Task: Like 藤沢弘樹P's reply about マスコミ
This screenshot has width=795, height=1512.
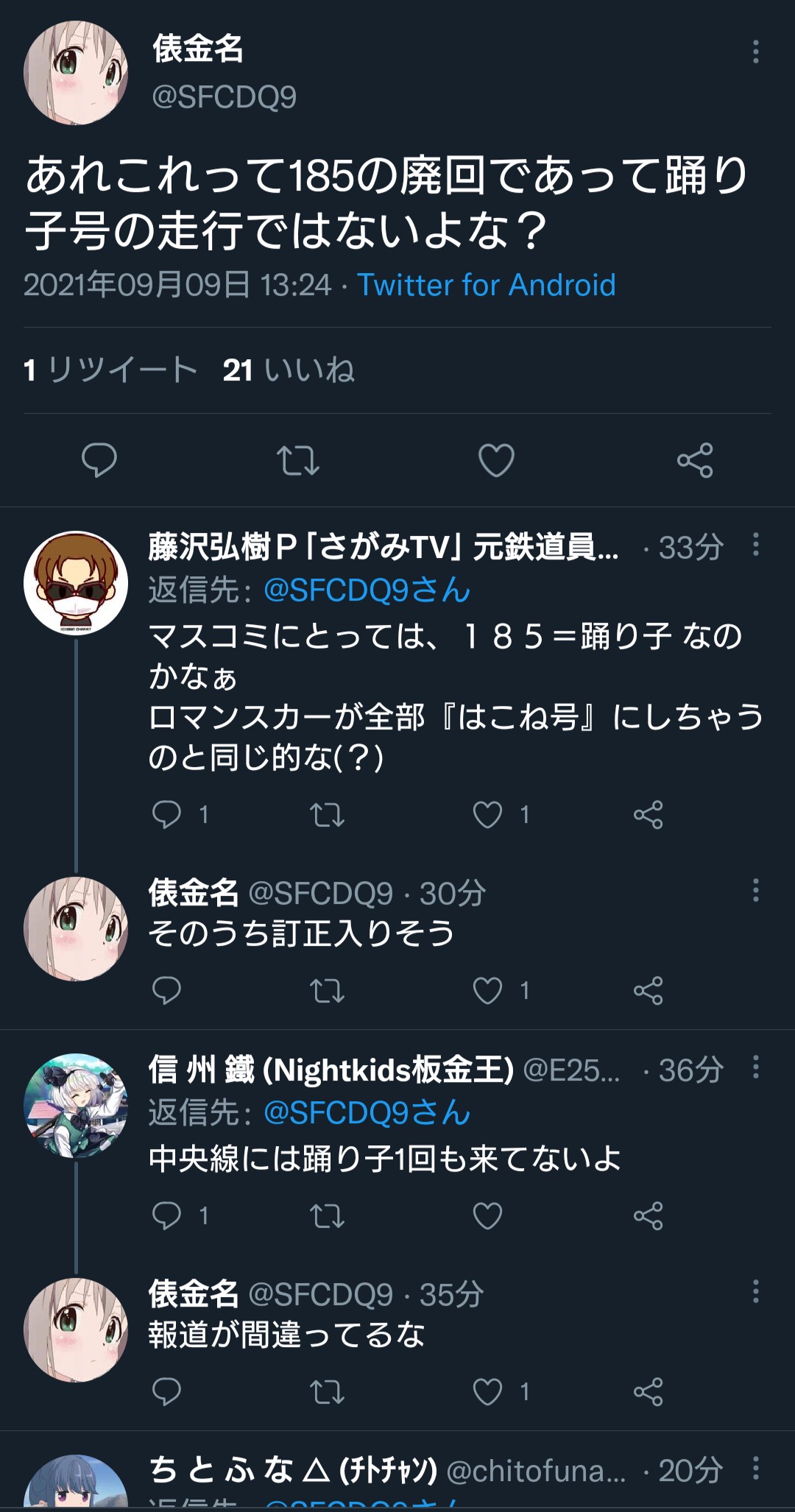Action: coord(487,815)
